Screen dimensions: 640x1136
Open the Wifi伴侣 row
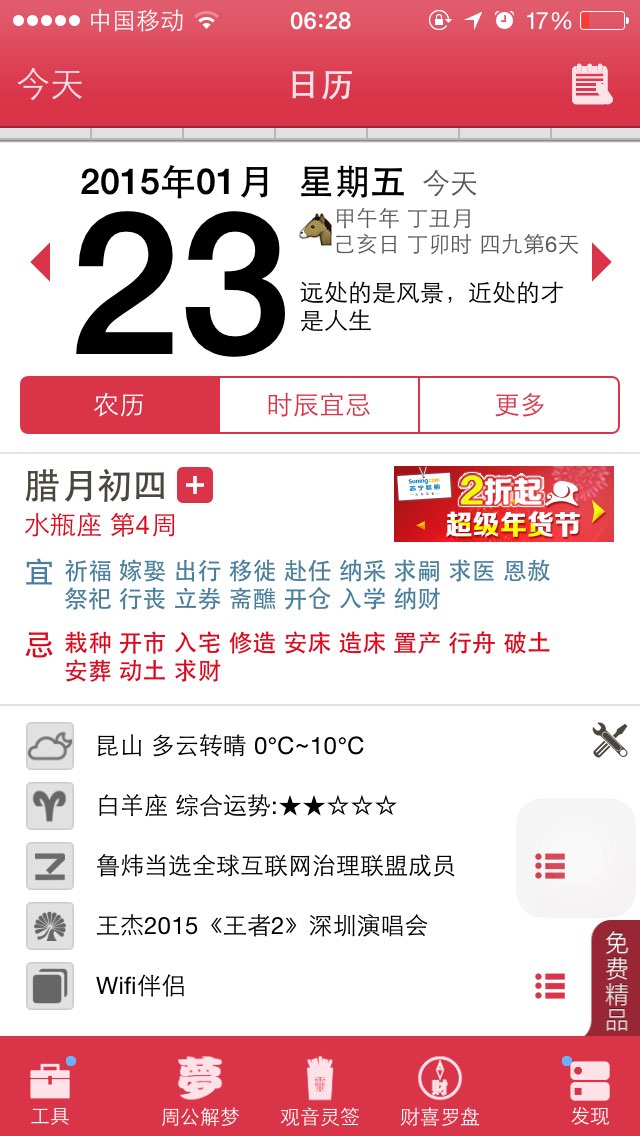coord(140,986)
